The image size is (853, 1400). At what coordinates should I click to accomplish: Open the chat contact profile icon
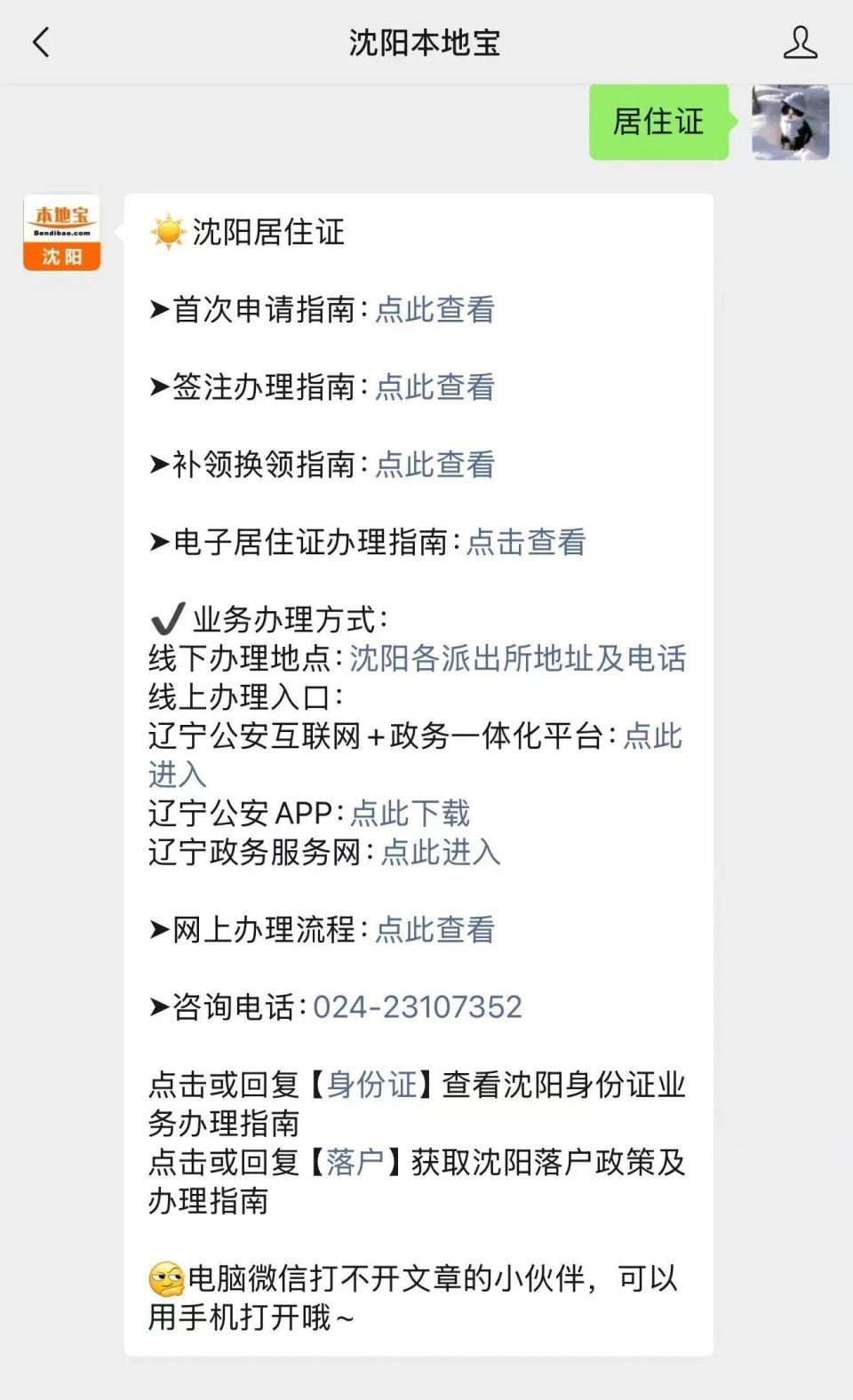799,42
